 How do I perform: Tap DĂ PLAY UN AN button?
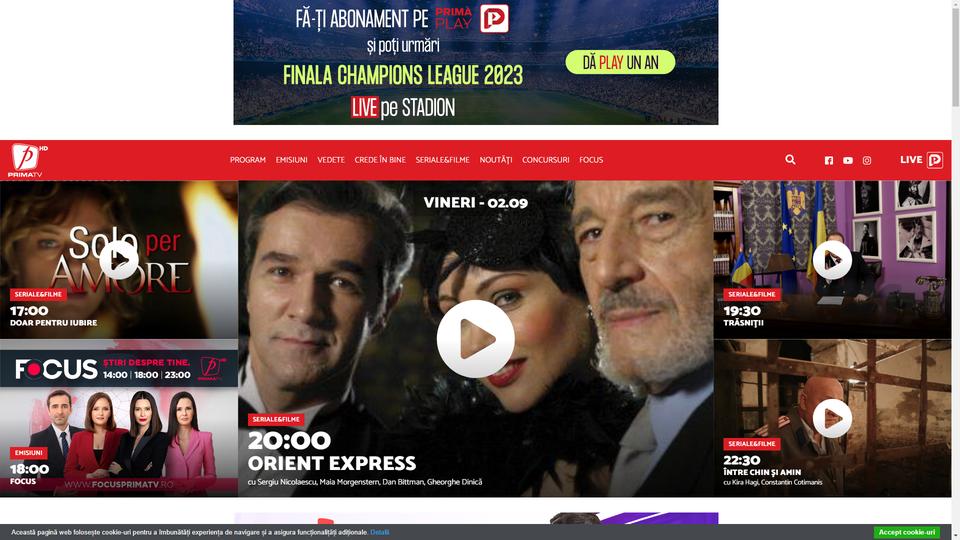coord(620,62)
